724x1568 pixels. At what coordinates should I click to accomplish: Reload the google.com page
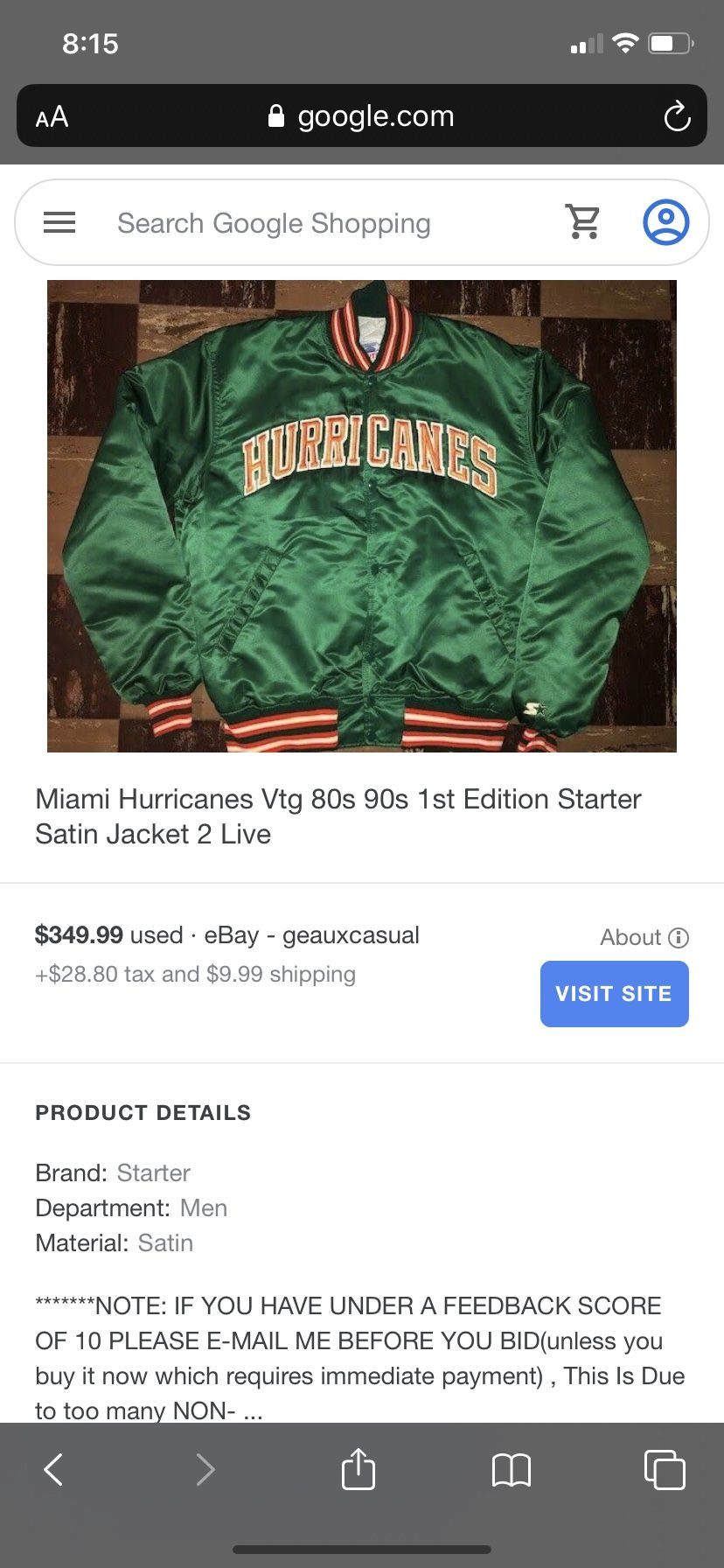tap(677, 116)
